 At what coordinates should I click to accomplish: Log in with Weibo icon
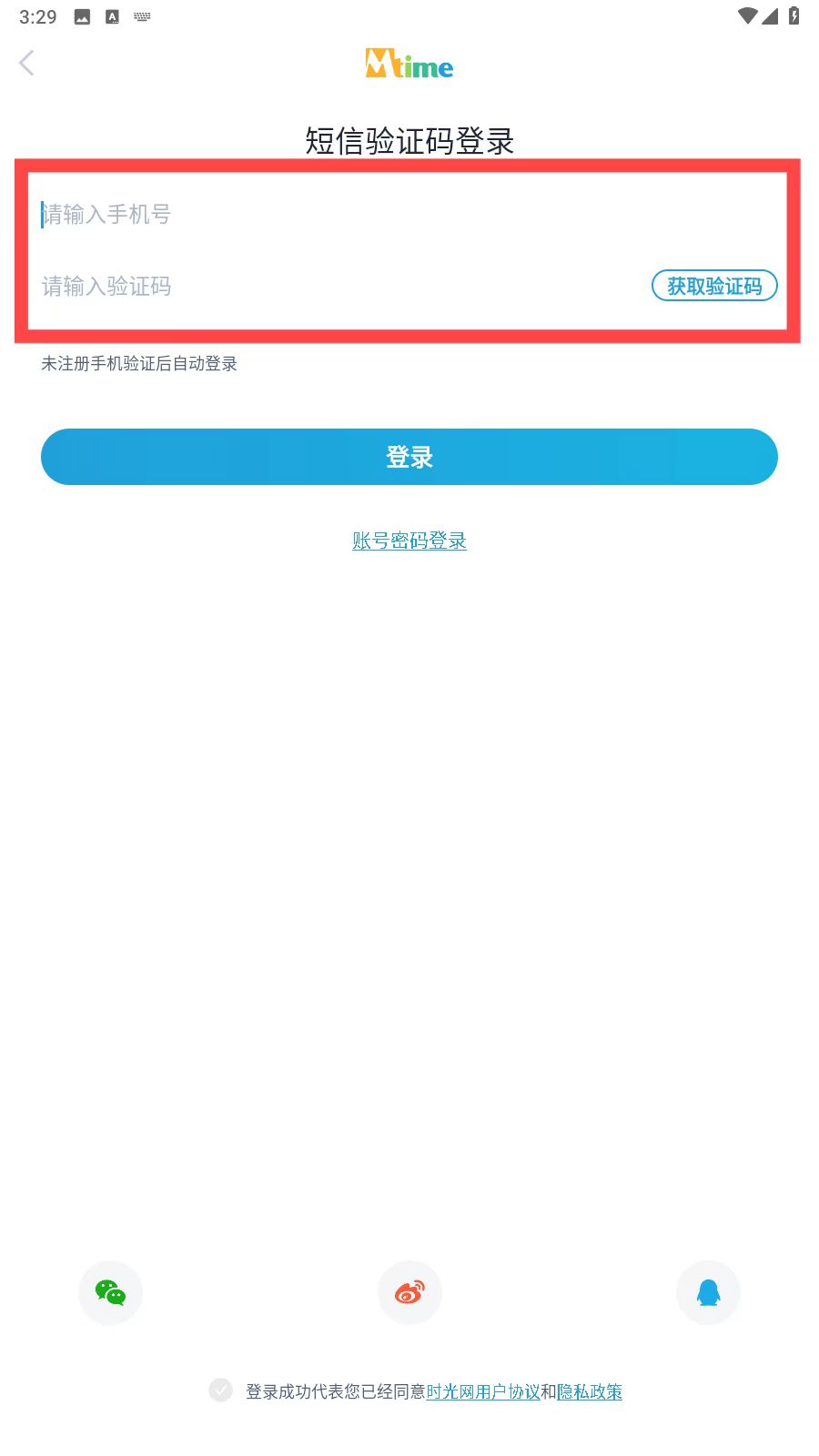(410, 1292)
